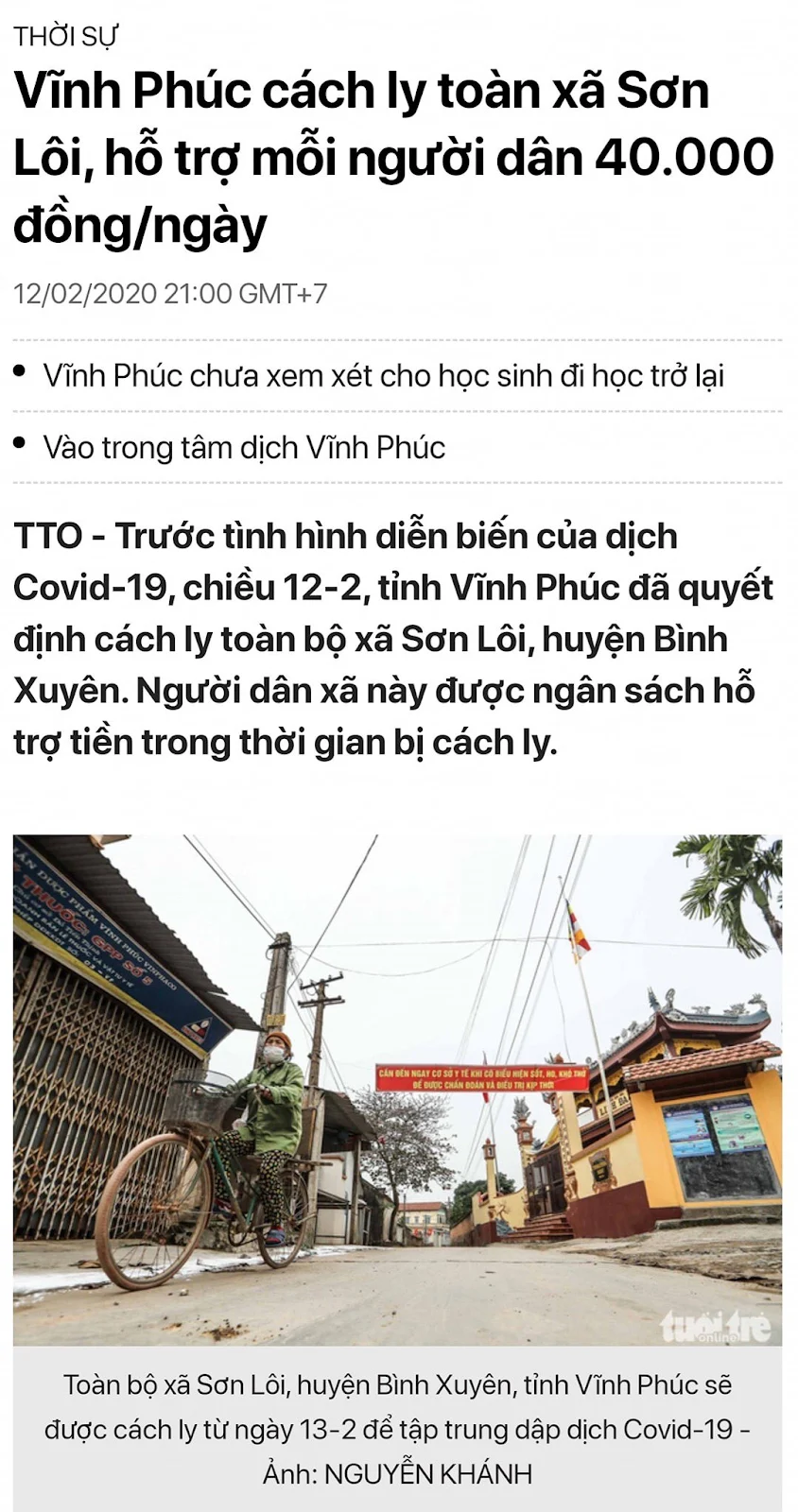Screen dimensions: 798x1512
Task: View the Sơn Lôi street photo full size
Action: pyautogui.click(x=397, y=1089)
